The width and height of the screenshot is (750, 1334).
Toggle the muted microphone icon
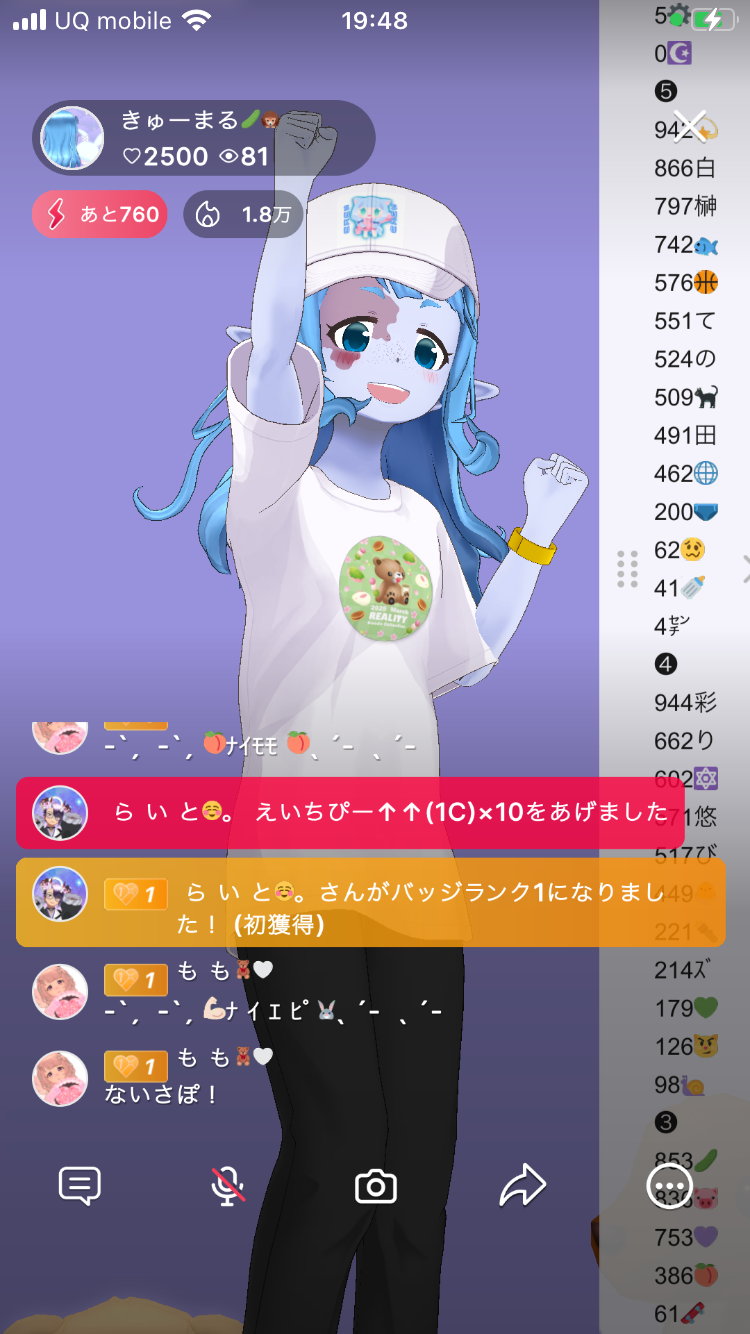tap(228, 1186)
